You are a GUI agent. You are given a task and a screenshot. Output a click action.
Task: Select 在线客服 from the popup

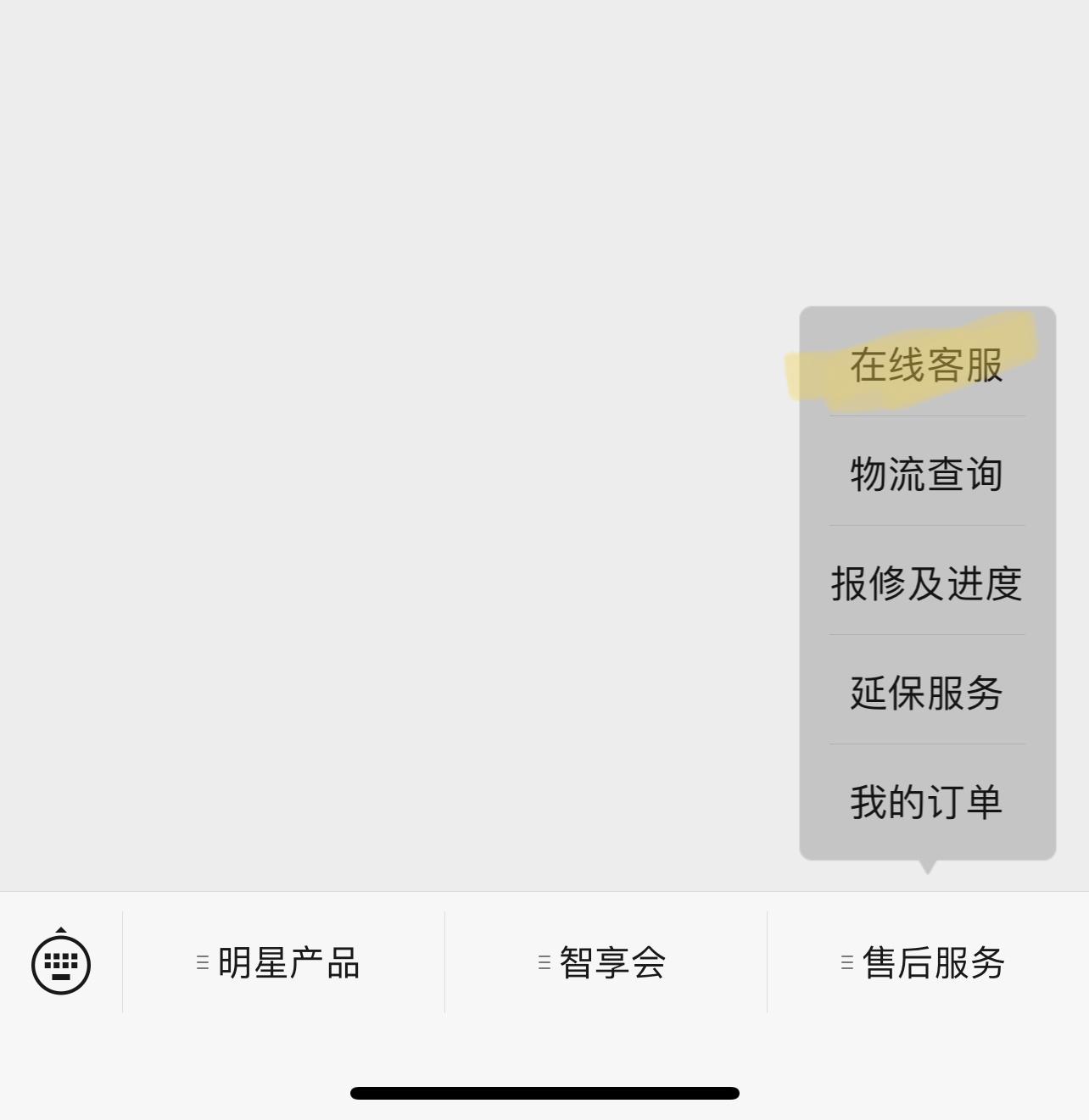coord(927,365)
